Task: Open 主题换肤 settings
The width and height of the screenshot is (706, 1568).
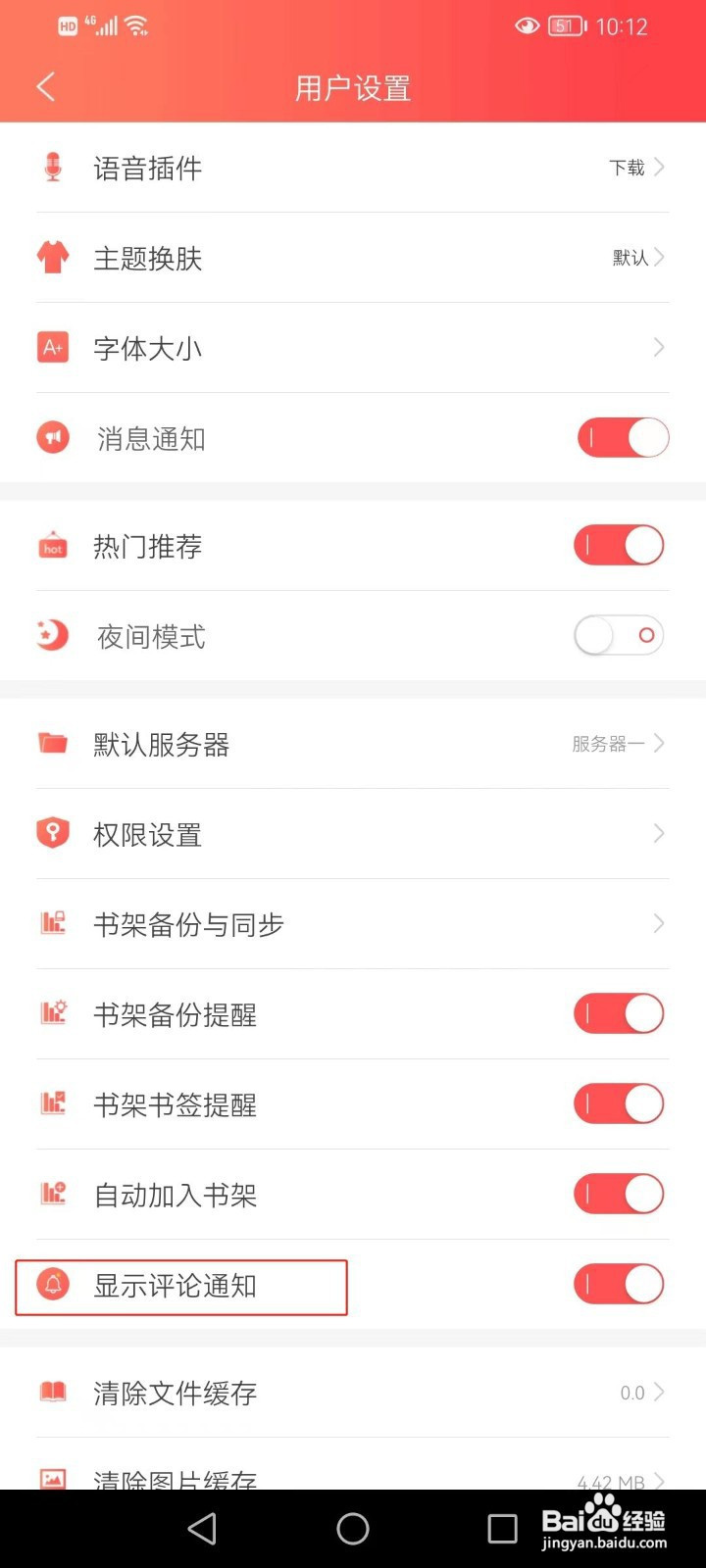Action: tap(353, 258)
